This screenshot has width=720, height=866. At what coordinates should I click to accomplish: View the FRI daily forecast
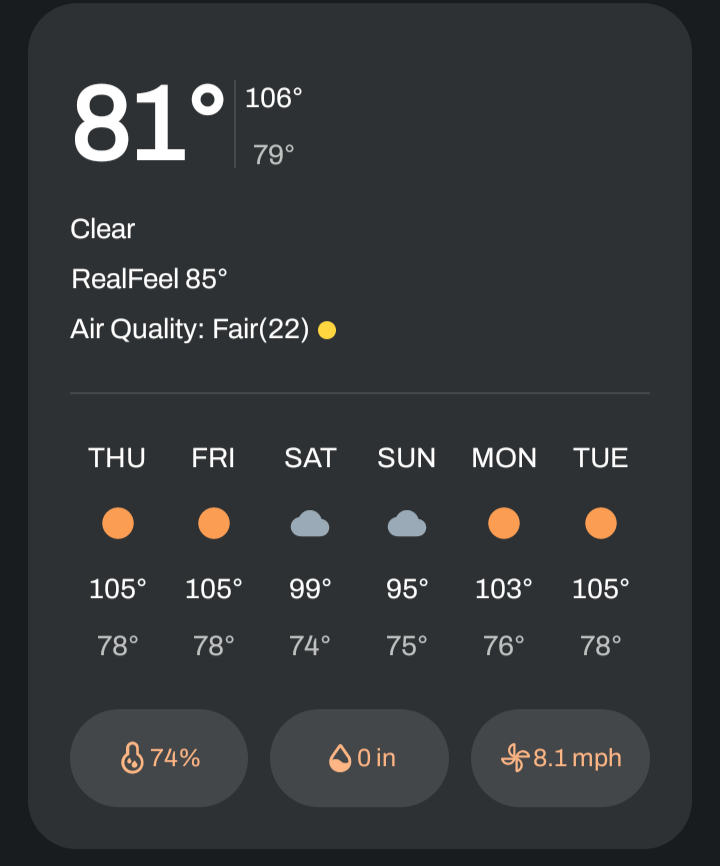(213, 552)
